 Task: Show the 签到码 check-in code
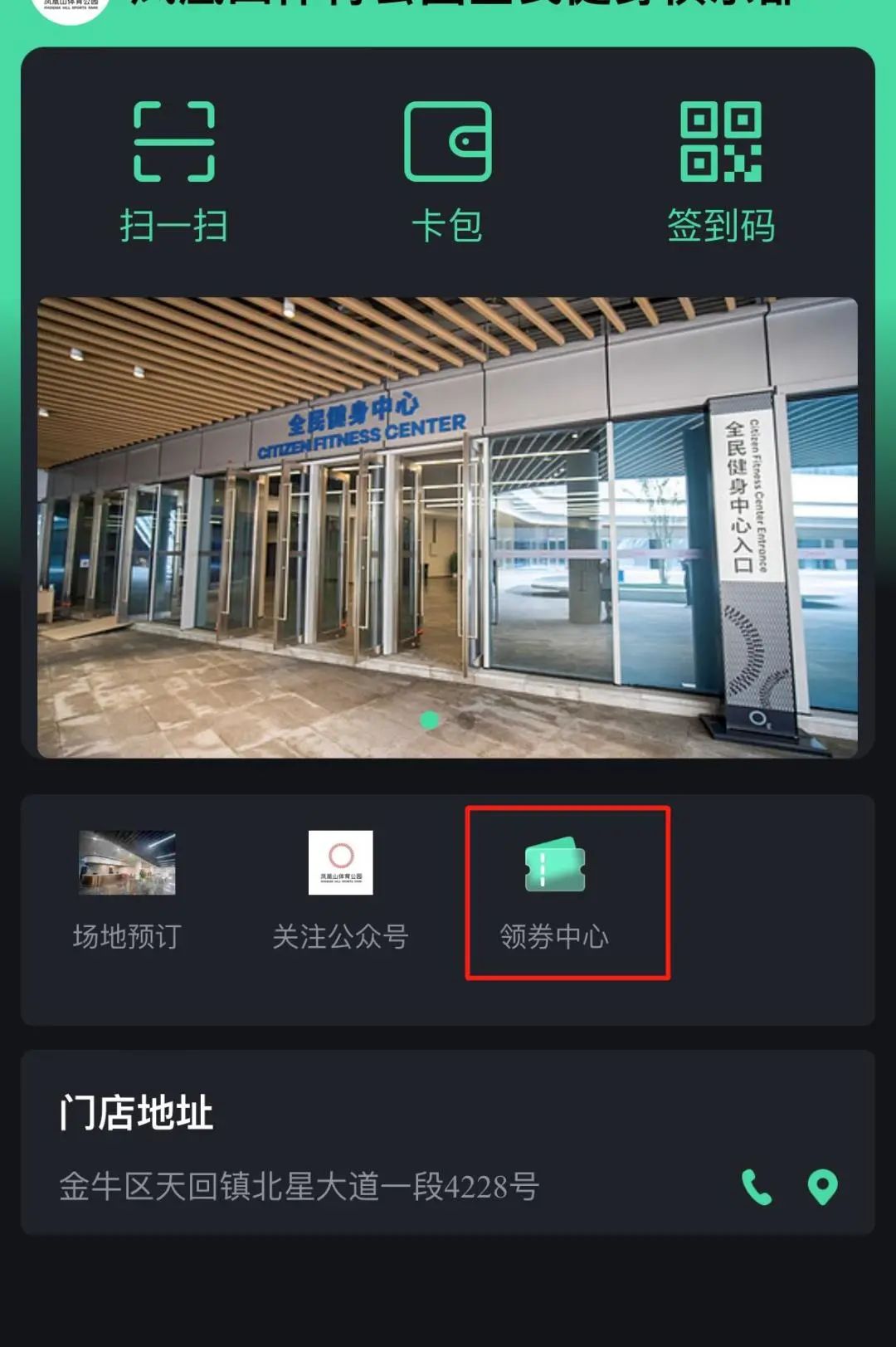720,172
